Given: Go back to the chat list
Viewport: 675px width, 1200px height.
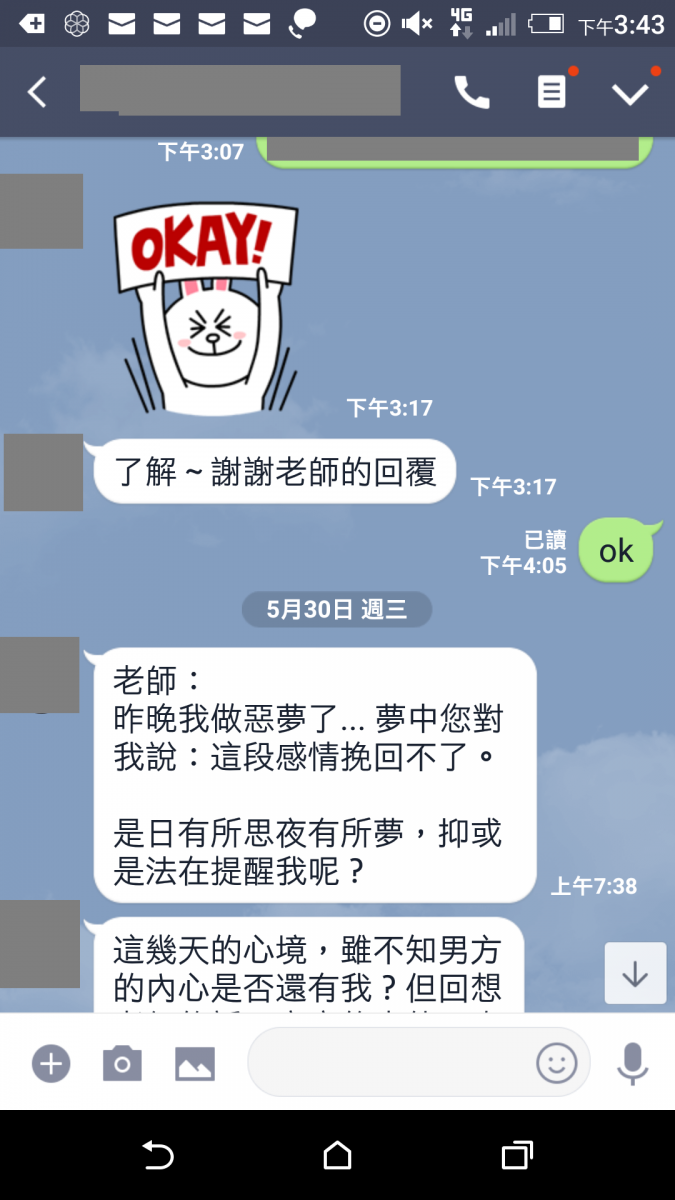Looking at the screenshot, I should [37, 93].
